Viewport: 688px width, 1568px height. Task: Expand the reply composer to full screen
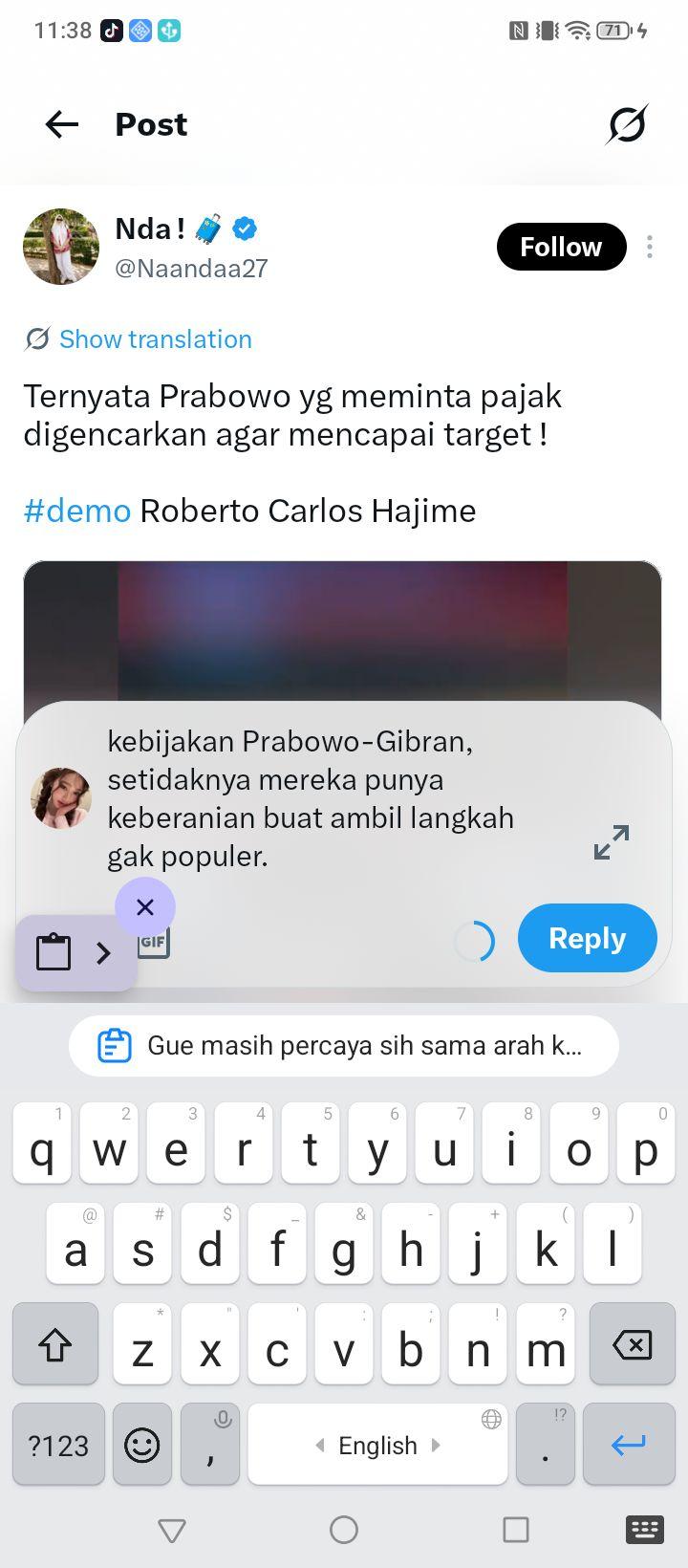tap(612, 841)
